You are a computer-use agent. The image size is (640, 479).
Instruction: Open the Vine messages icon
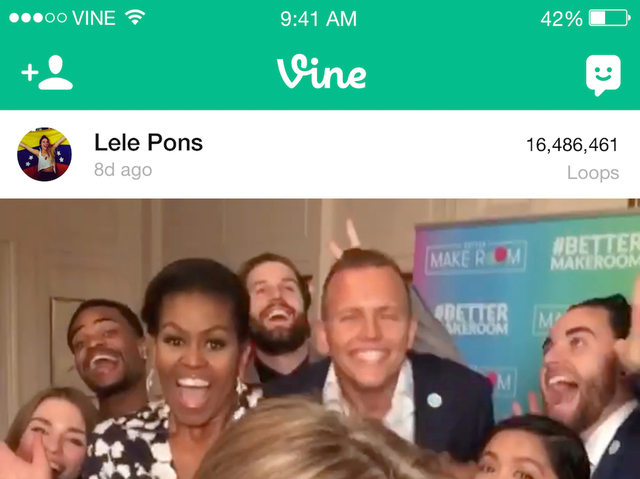point(602,75)
